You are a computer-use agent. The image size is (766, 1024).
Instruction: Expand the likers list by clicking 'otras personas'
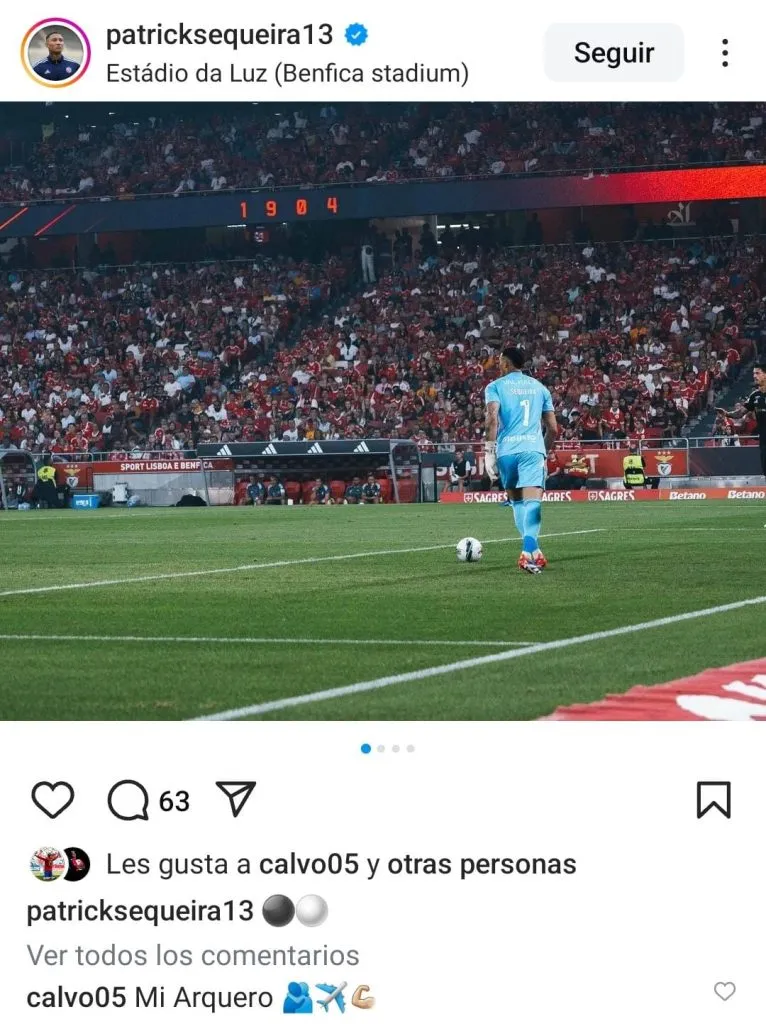tap(485, 864)
